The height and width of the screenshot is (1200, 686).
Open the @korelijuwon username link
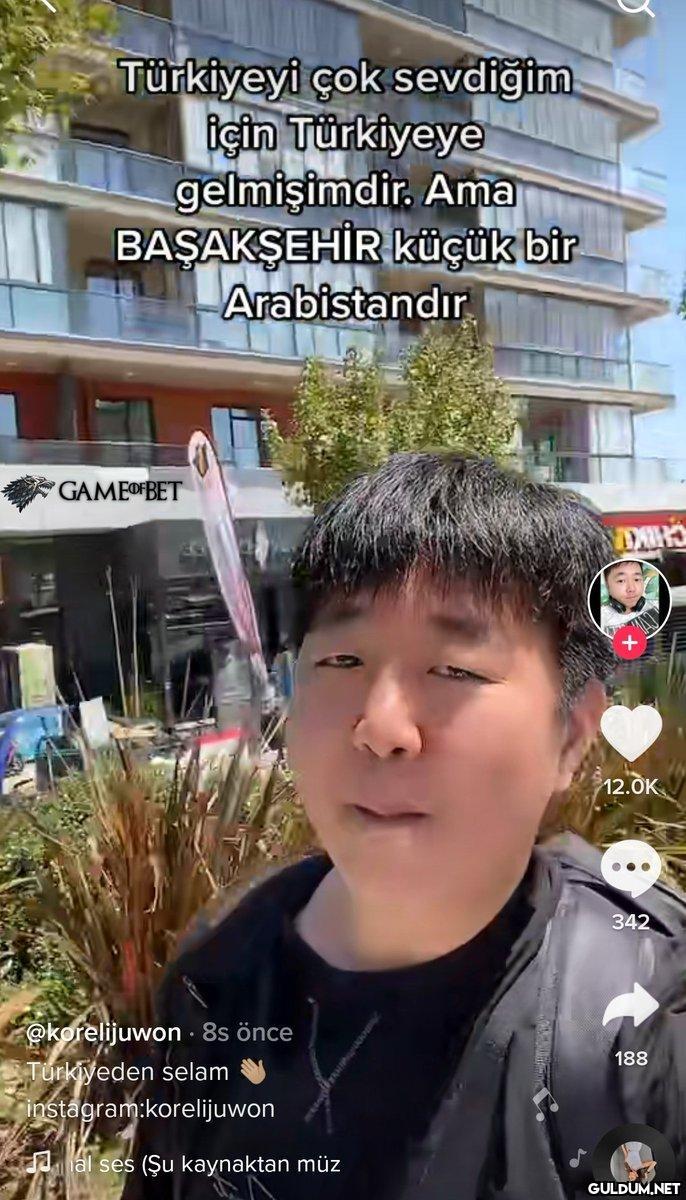(104, 1032)
